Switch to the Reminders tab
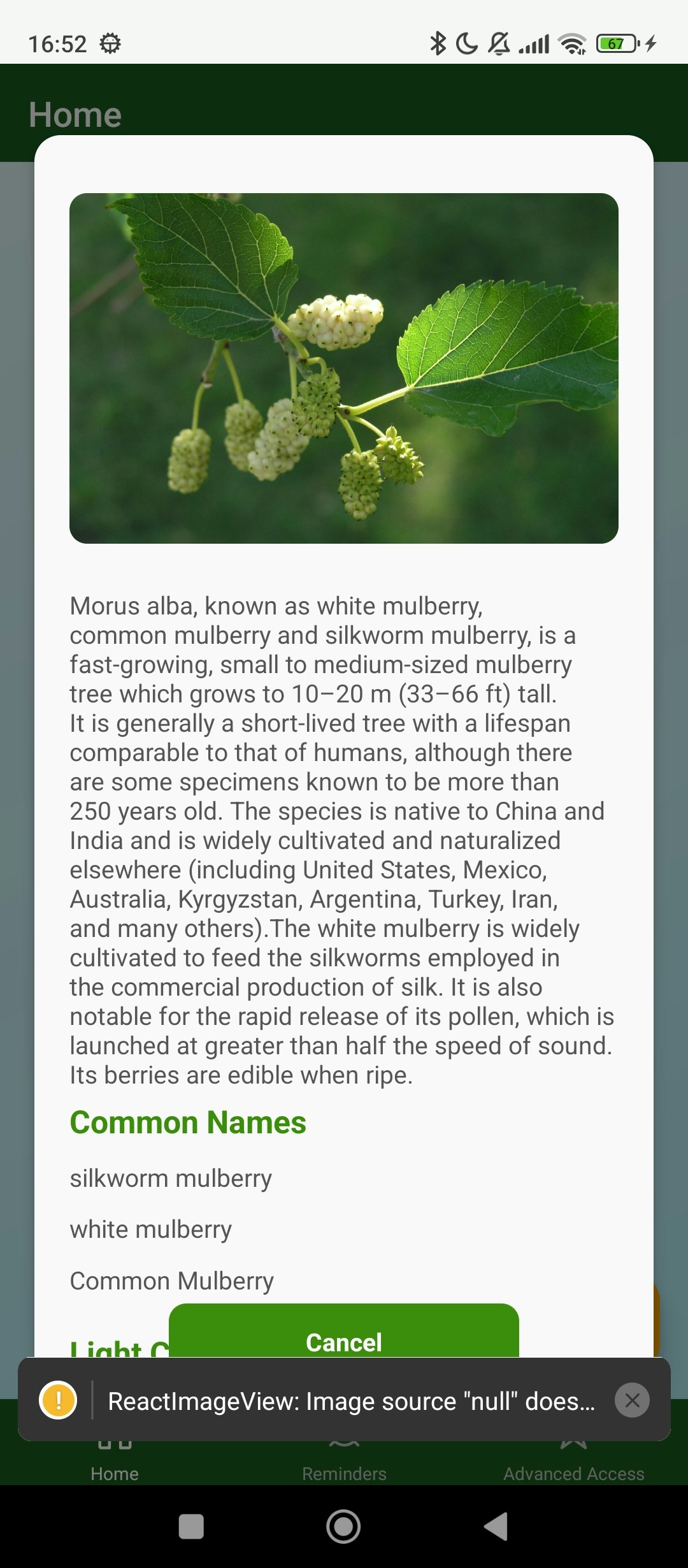The height and width of the screenshot is (1568, 688). [344, 1469]
